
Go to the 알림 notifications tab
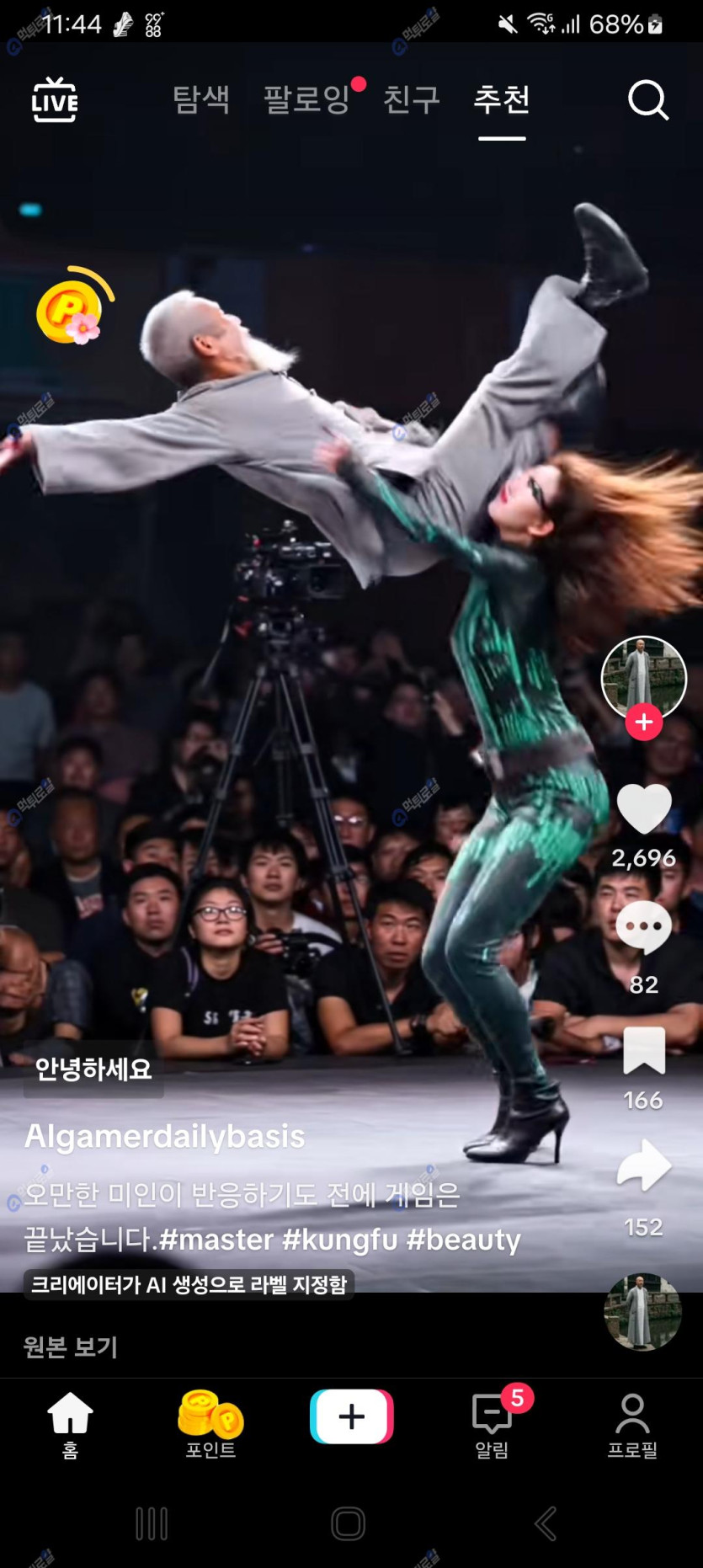tap(493, 1425)
